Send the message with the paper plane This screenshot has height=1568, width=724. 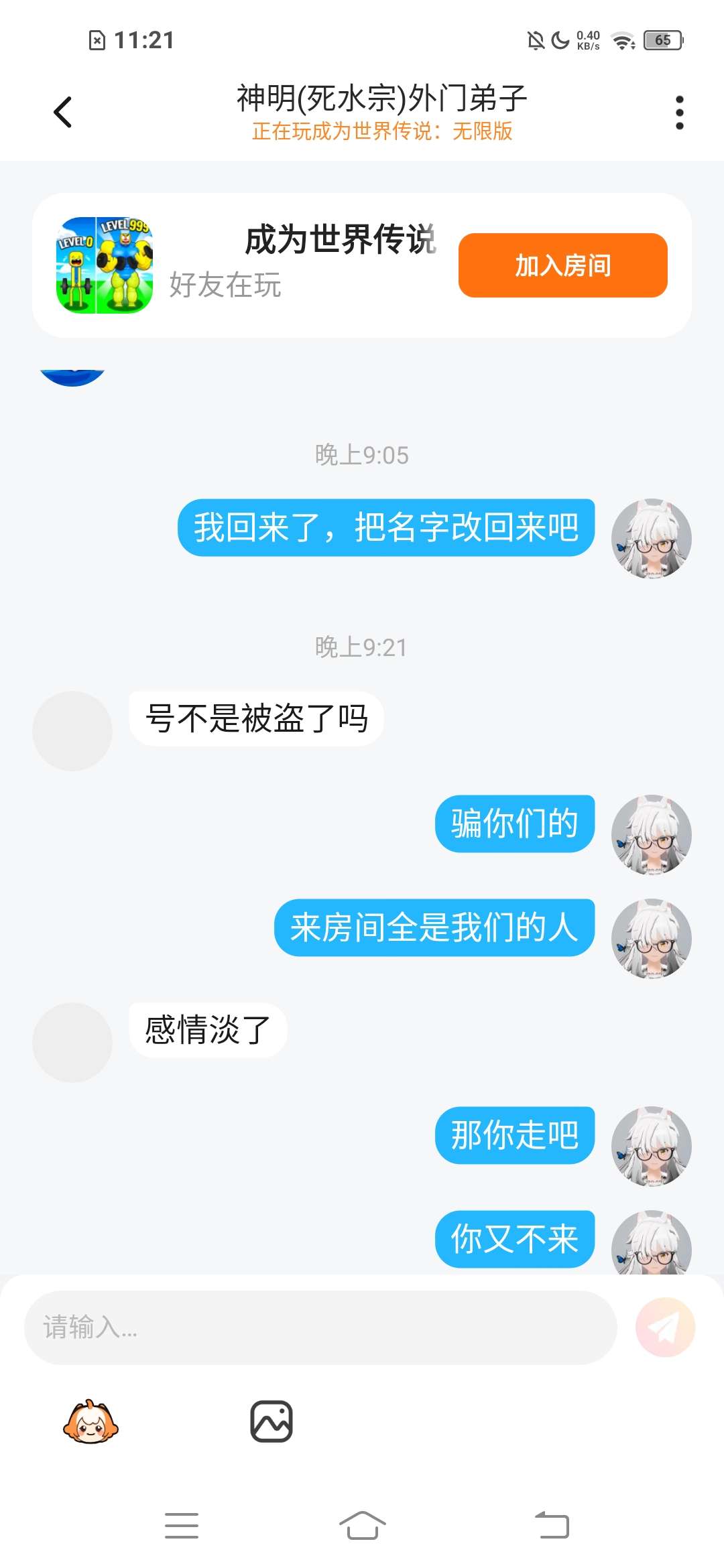pyautogui.click(x=665, y=1327)
